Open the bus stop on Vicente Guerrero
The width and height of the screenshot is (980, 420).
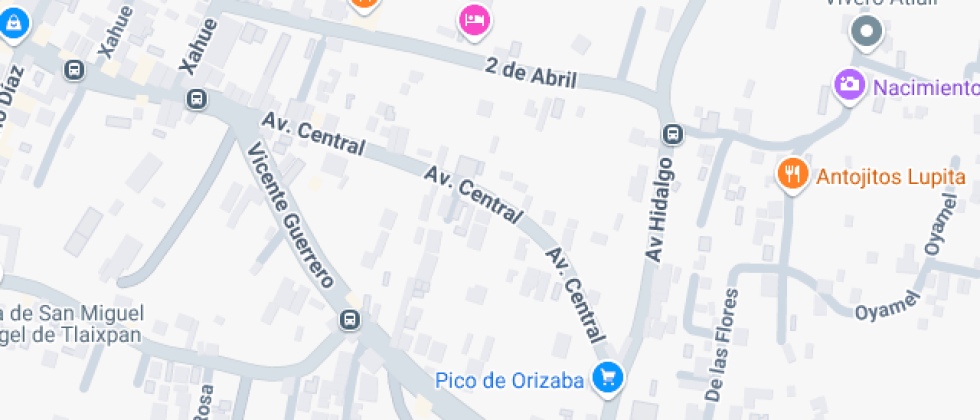(349, 320)
